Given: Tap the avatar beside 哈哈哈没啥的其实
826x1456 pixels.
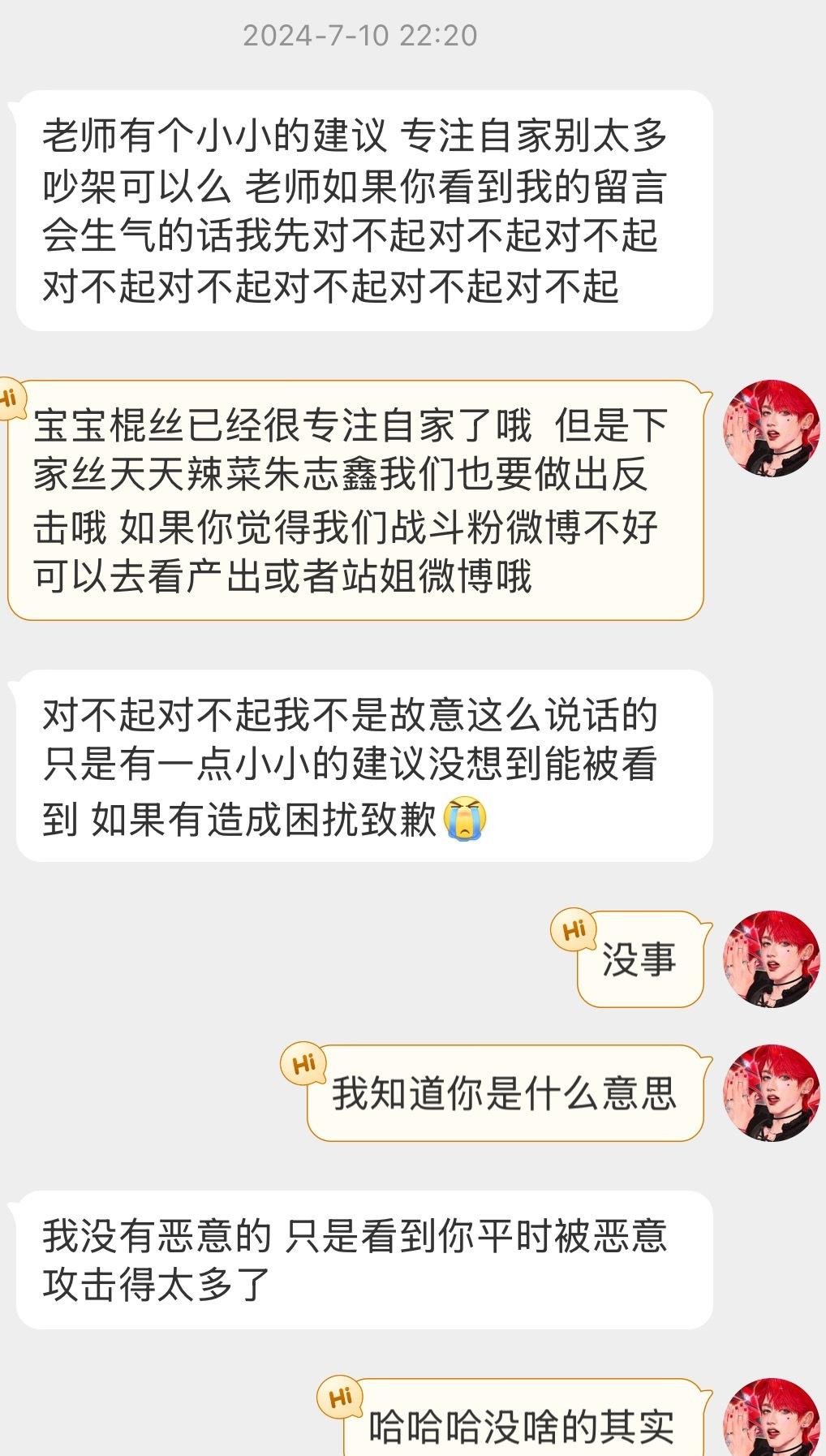Looking at the screenshot, I should (x=771, y=1418).
